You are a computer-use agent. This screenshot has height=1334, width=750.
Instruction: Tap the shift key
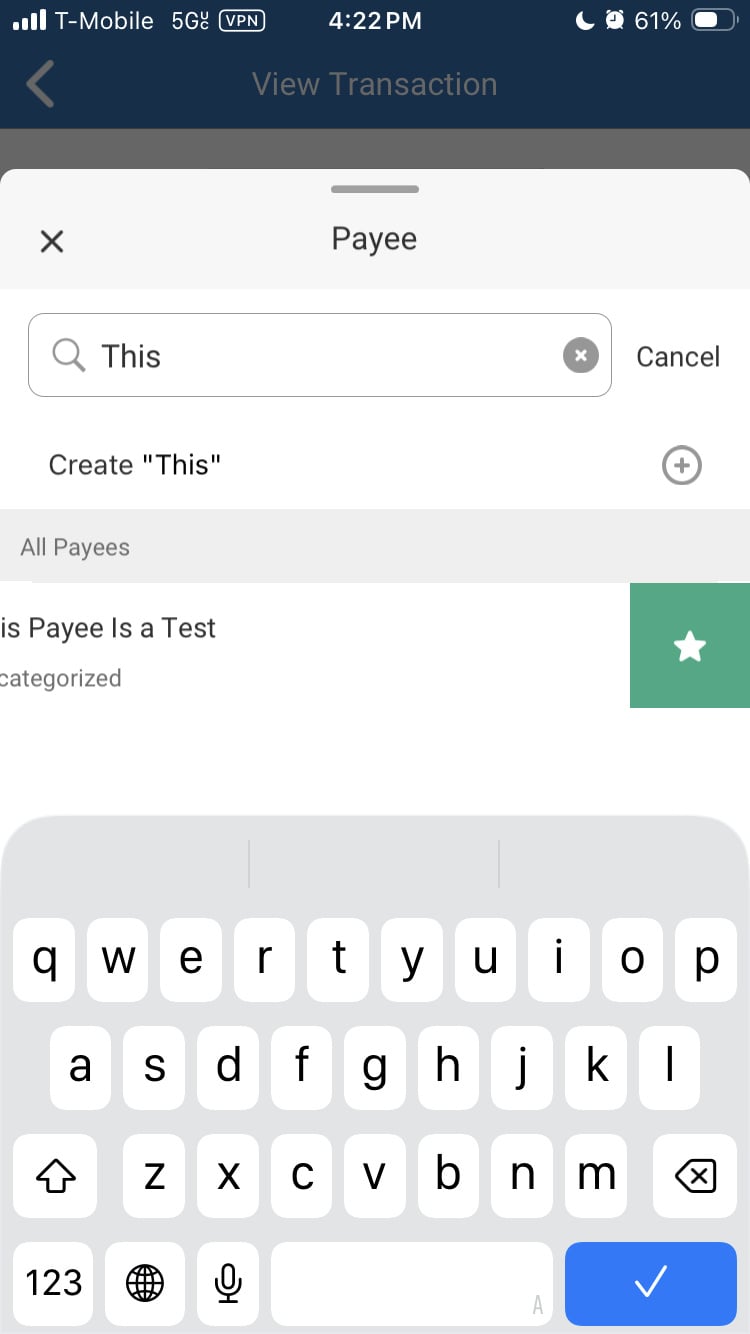coord(55,1176)
